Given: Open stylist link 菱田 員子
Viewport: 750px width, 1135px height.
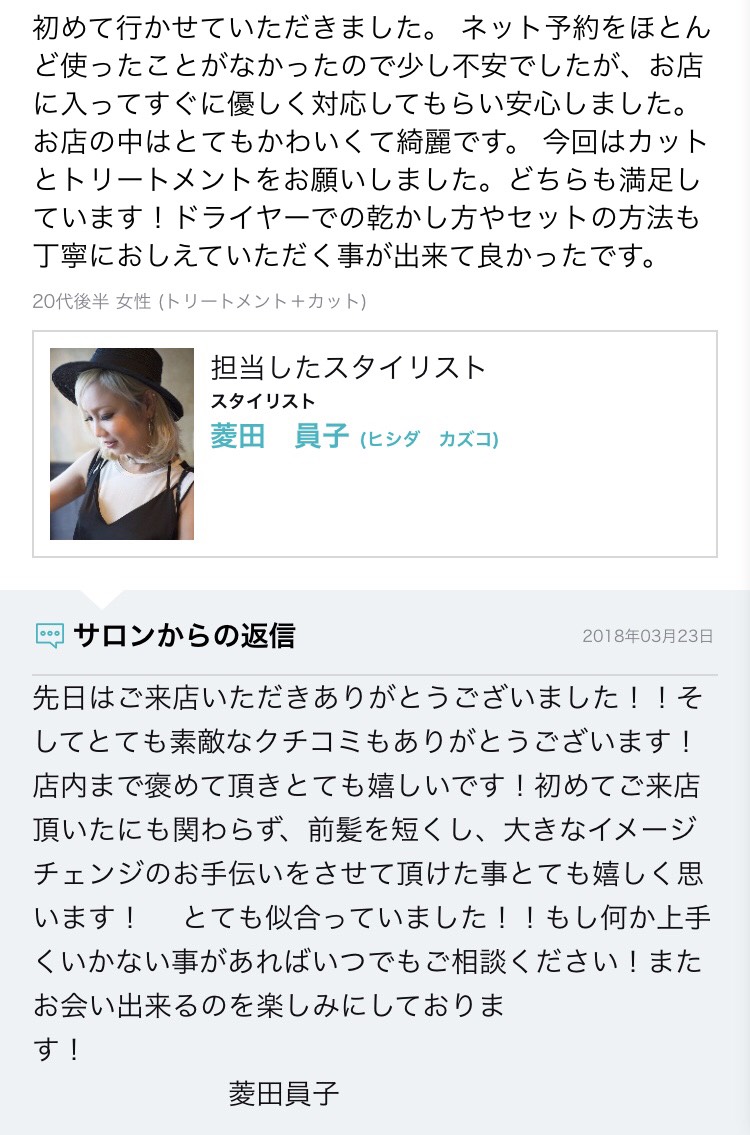Looking at the screenshot, I should [x=279, y=437].
